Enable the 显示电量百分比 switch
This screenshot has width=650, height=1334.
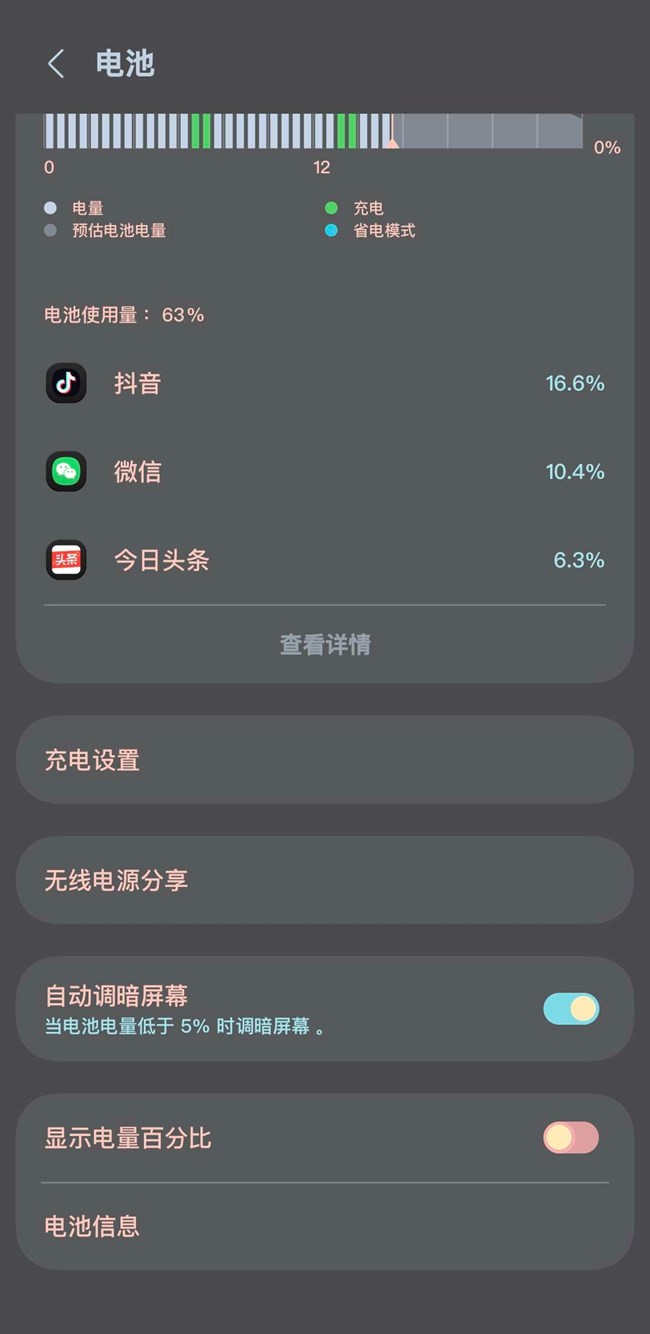pos(571,1138)
